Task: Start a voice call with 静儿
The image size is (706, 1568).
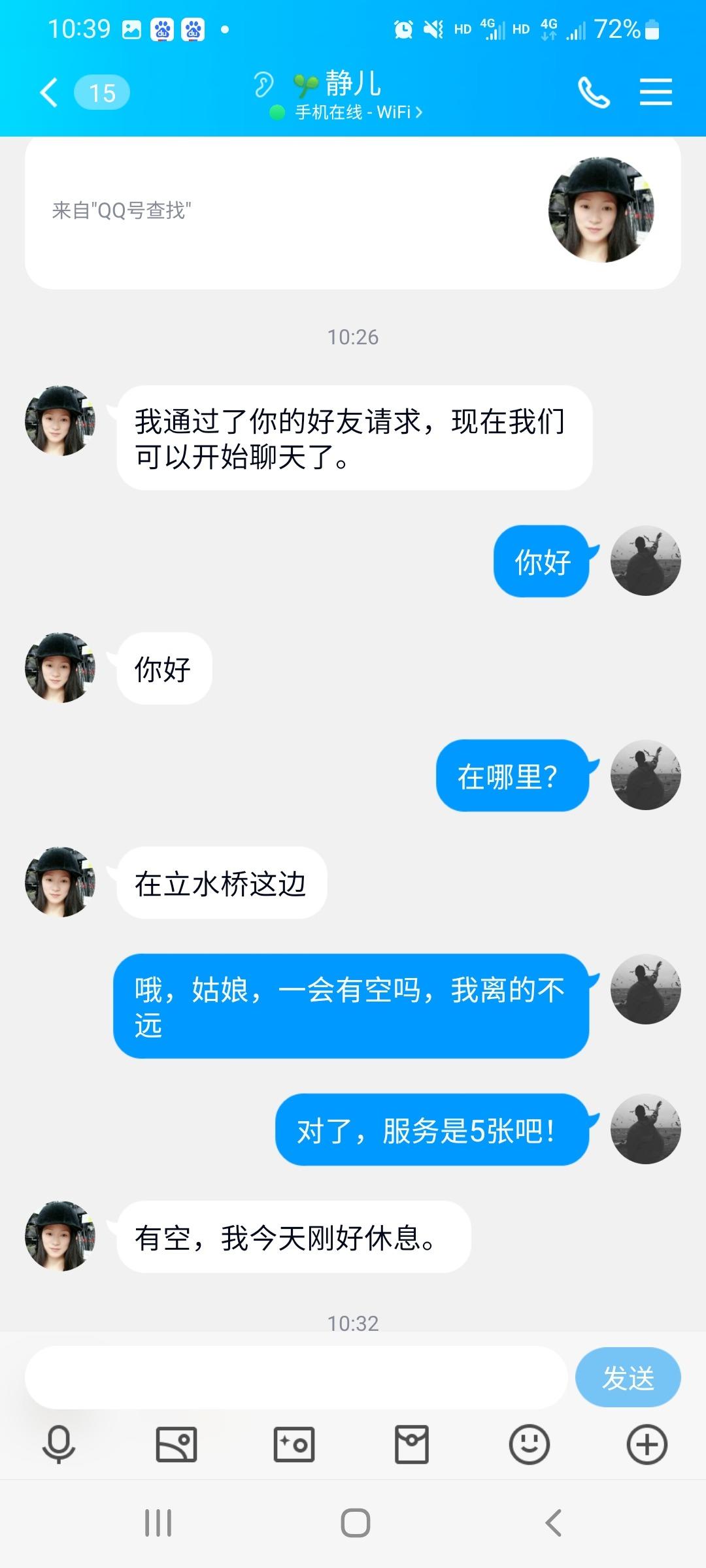Action: (x=594, y=91)
